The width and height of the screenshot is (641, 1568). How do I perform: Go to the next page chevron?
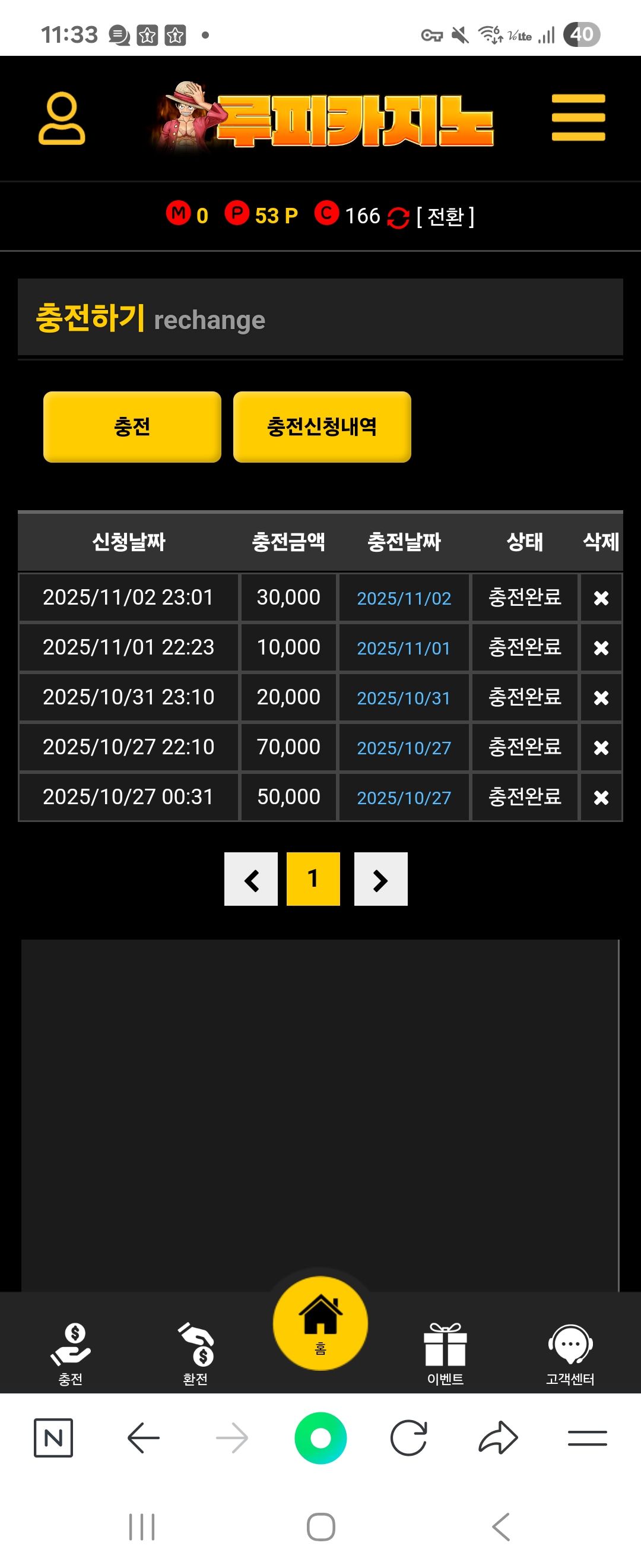tap(380, 879)
